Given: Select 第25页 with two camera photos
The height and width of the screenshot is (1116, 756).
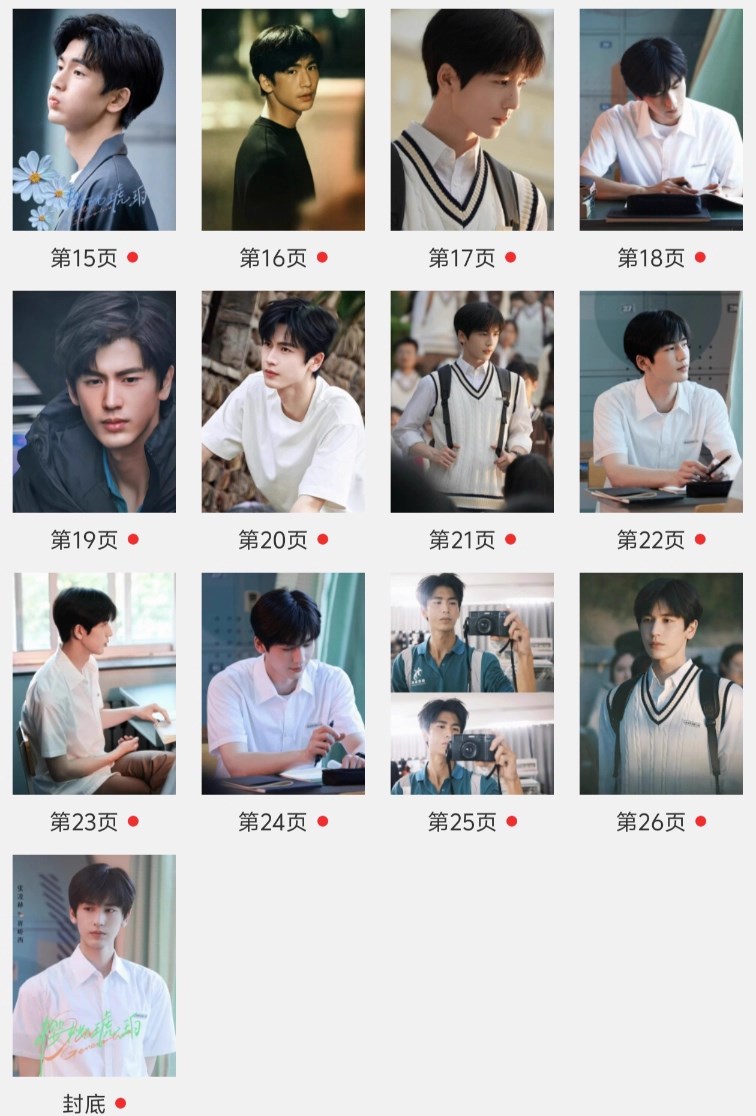Looking at the screenshot, I should (472, 684).
